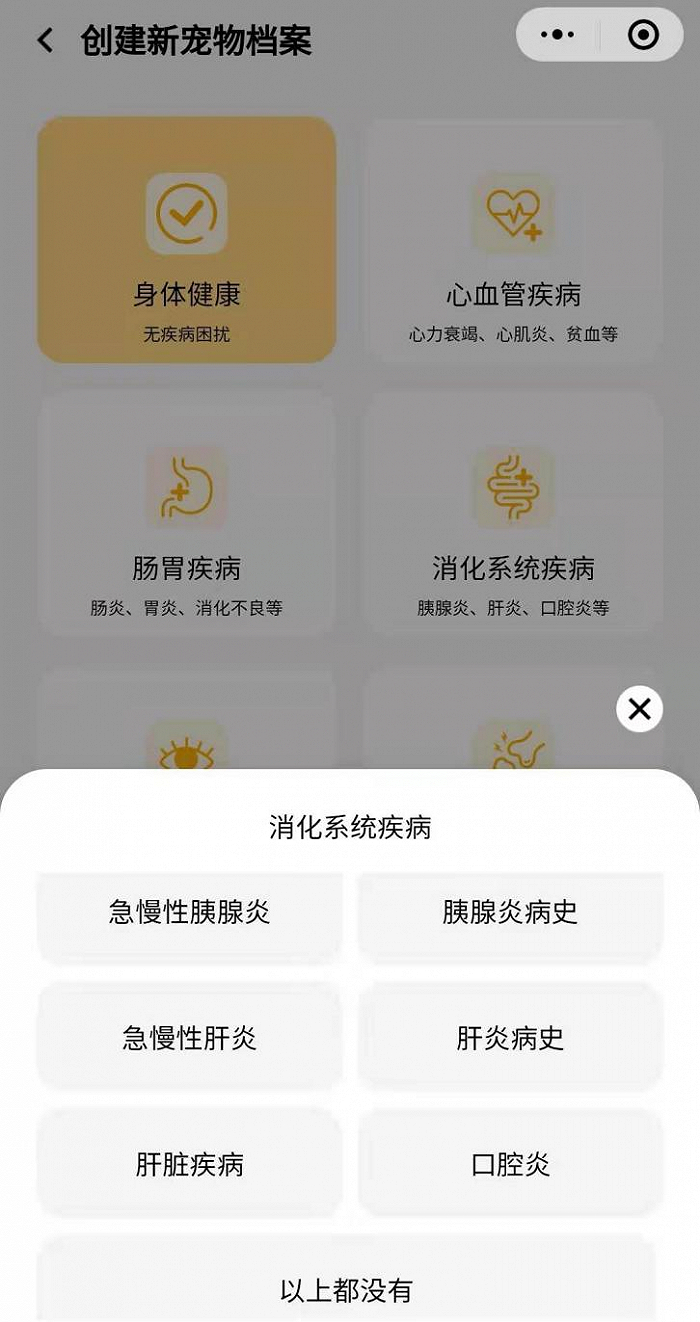The image size is (700, 1322).
Task: Tap 以上都没有
Action: pos(346,1290)
